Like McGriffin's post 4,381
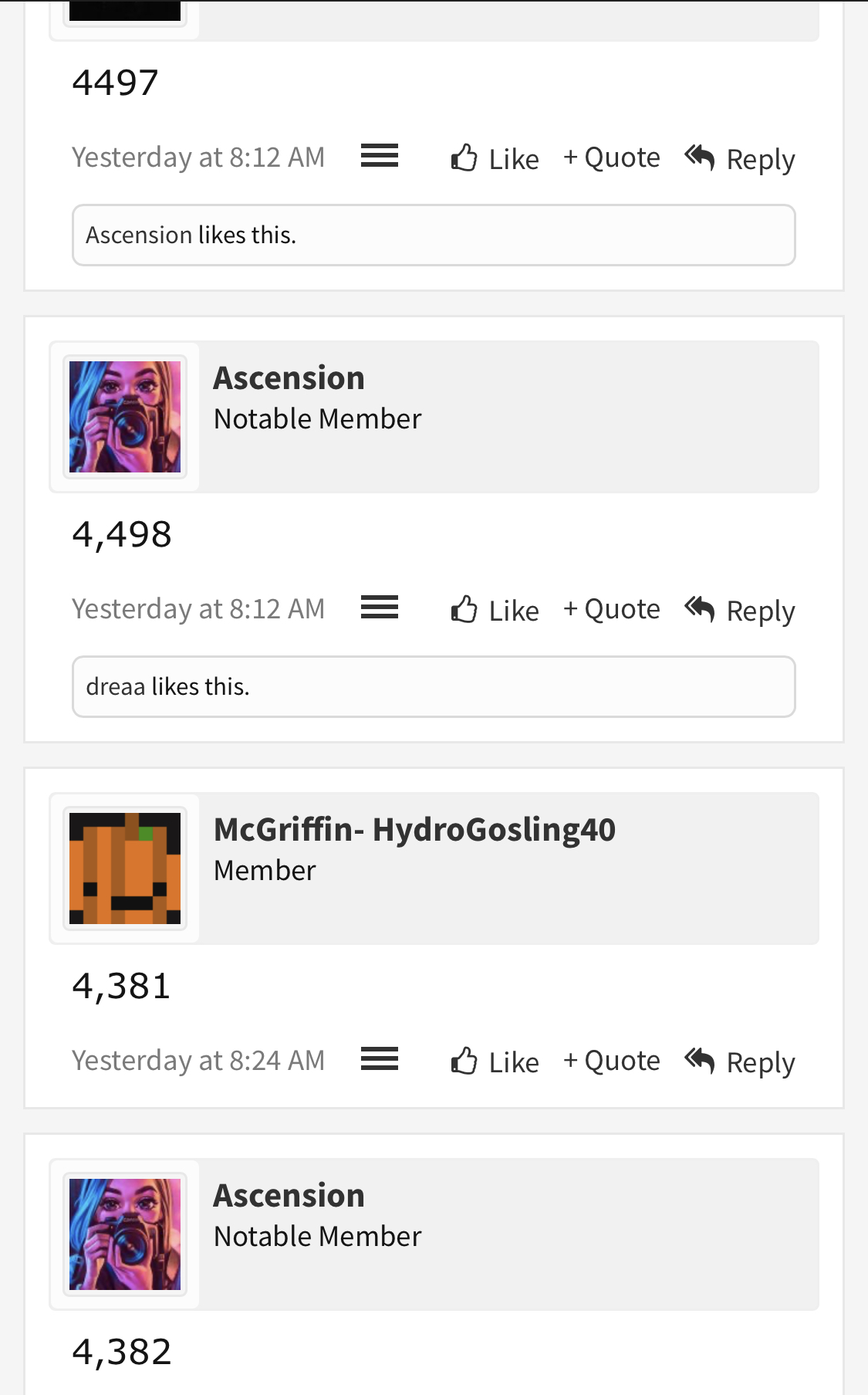This screenshot has height=1395, width=868. pyautogui.click(x=495, y=1061)
